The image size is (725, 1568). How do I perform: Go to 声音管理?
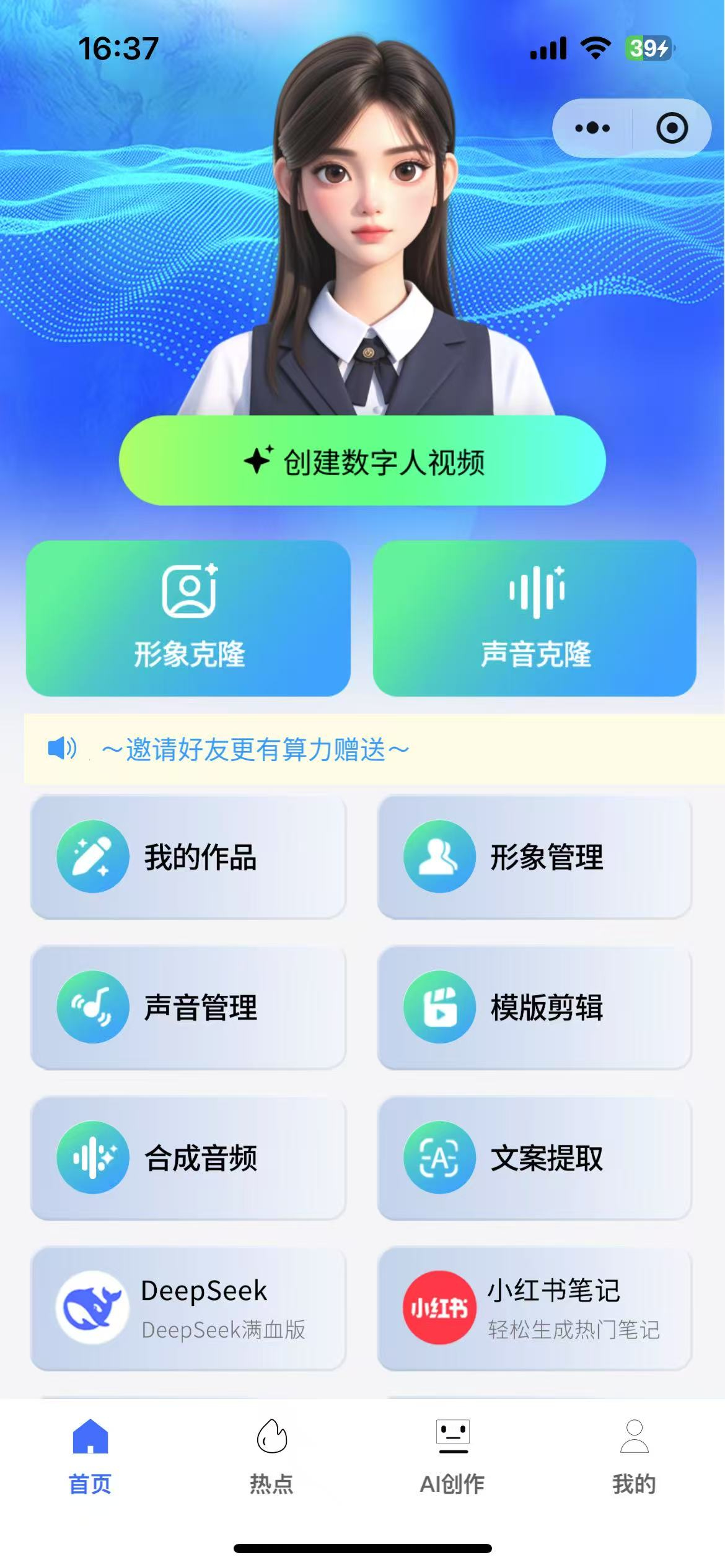click(188, 1007)
